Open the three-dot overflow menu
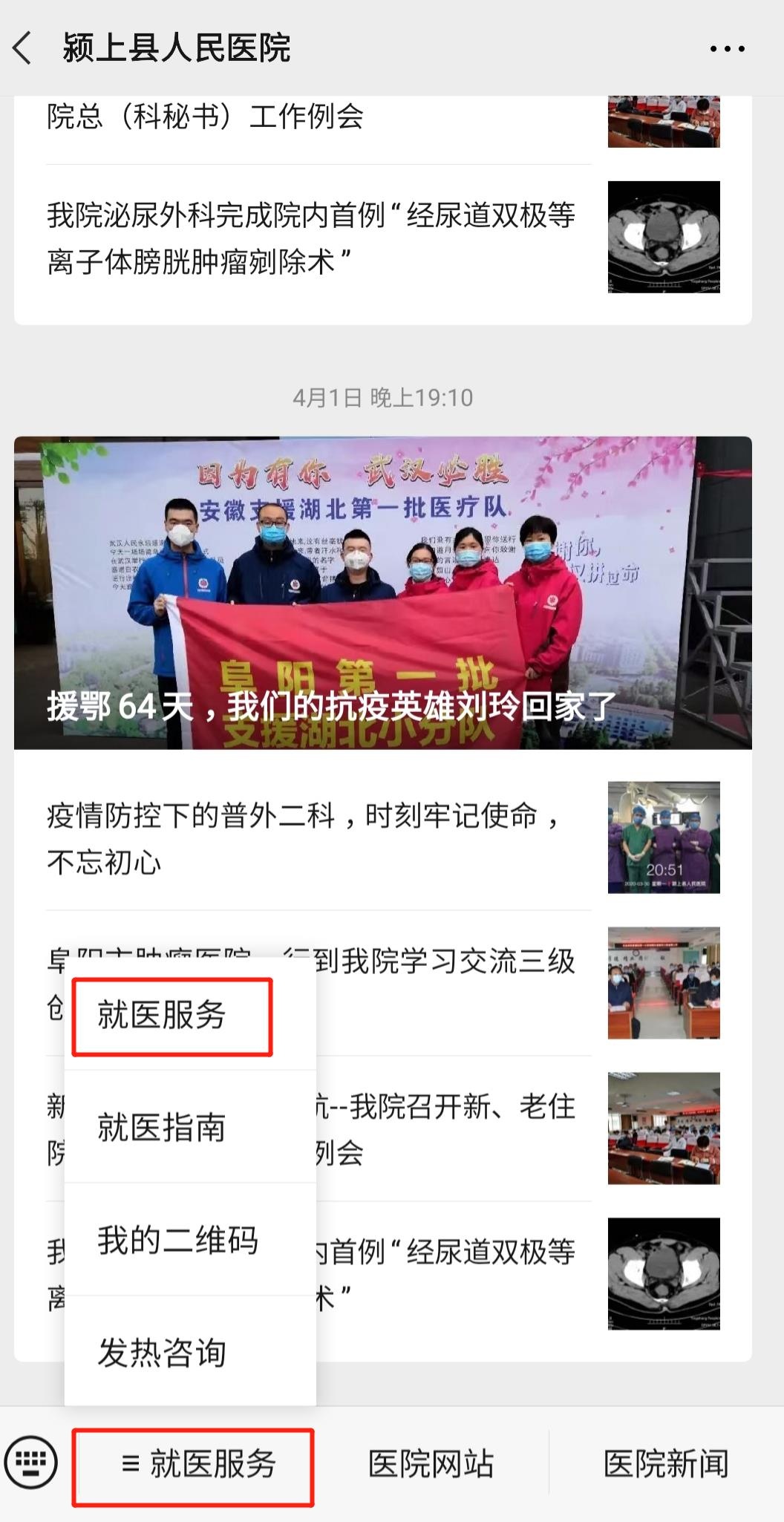784x1522 pixels. point(727,49)
